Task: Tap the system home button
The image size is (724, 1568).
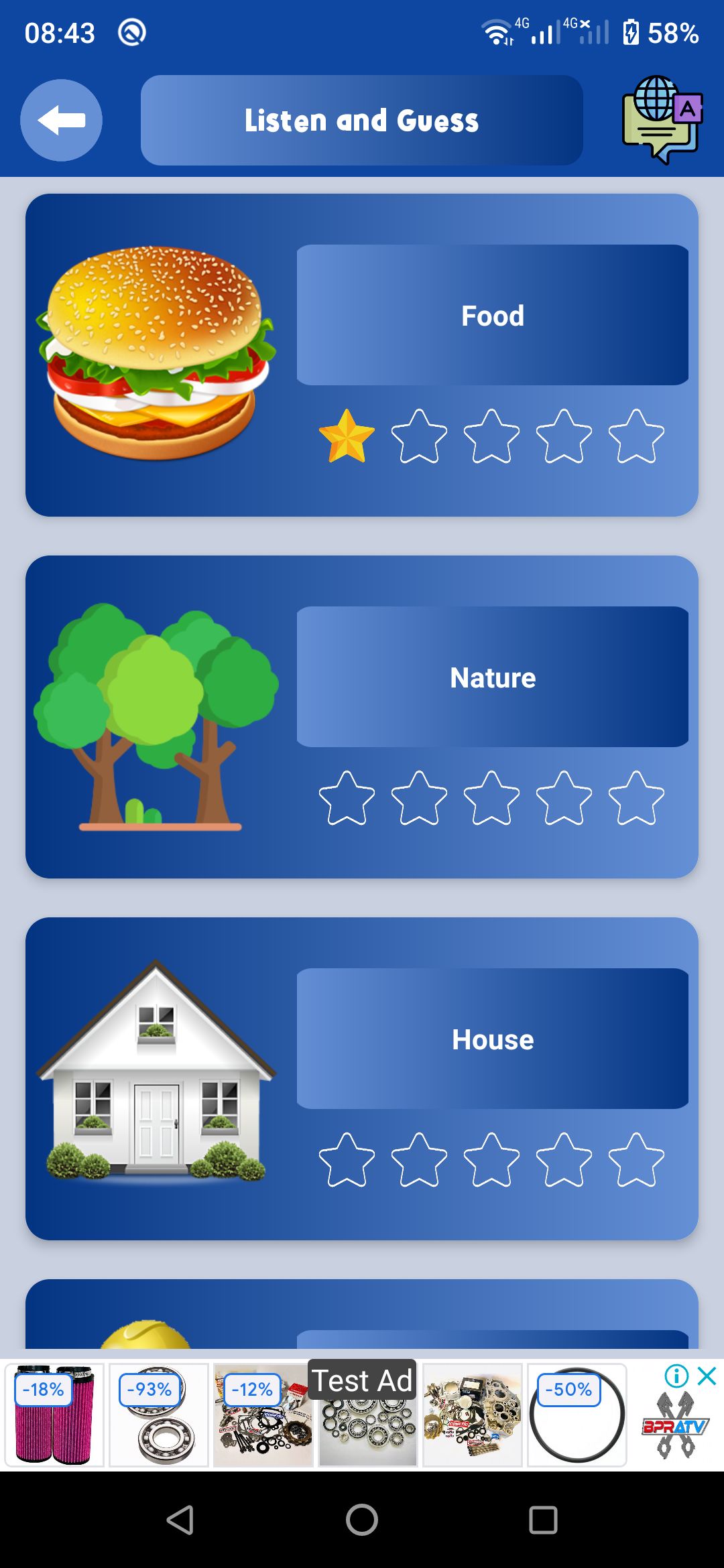Action: tap(362, 1520)
